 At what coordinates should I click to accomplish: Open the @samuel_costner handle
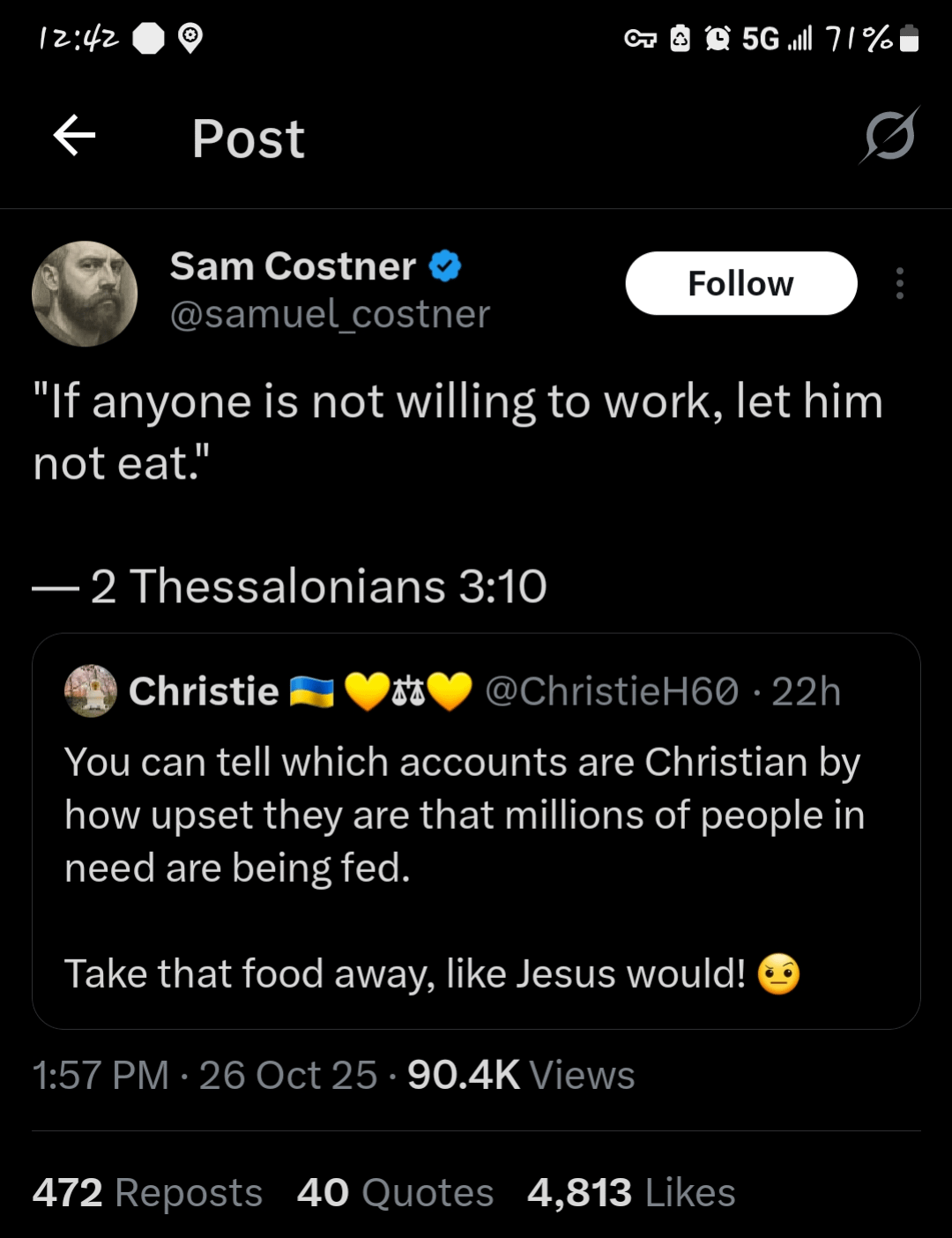point(330,315)
